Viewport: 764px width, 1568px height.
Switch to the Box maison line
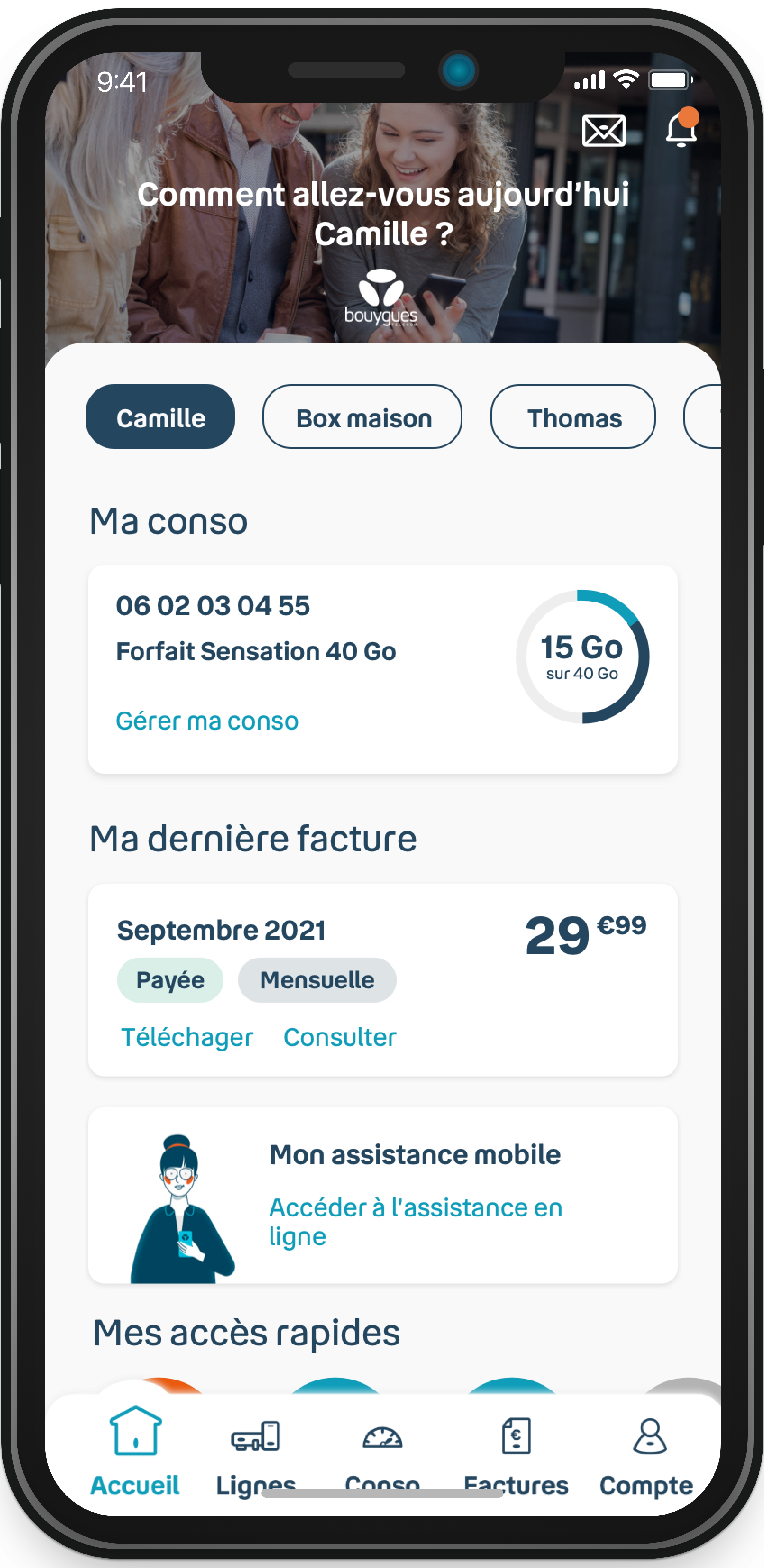tap(362, 417)
